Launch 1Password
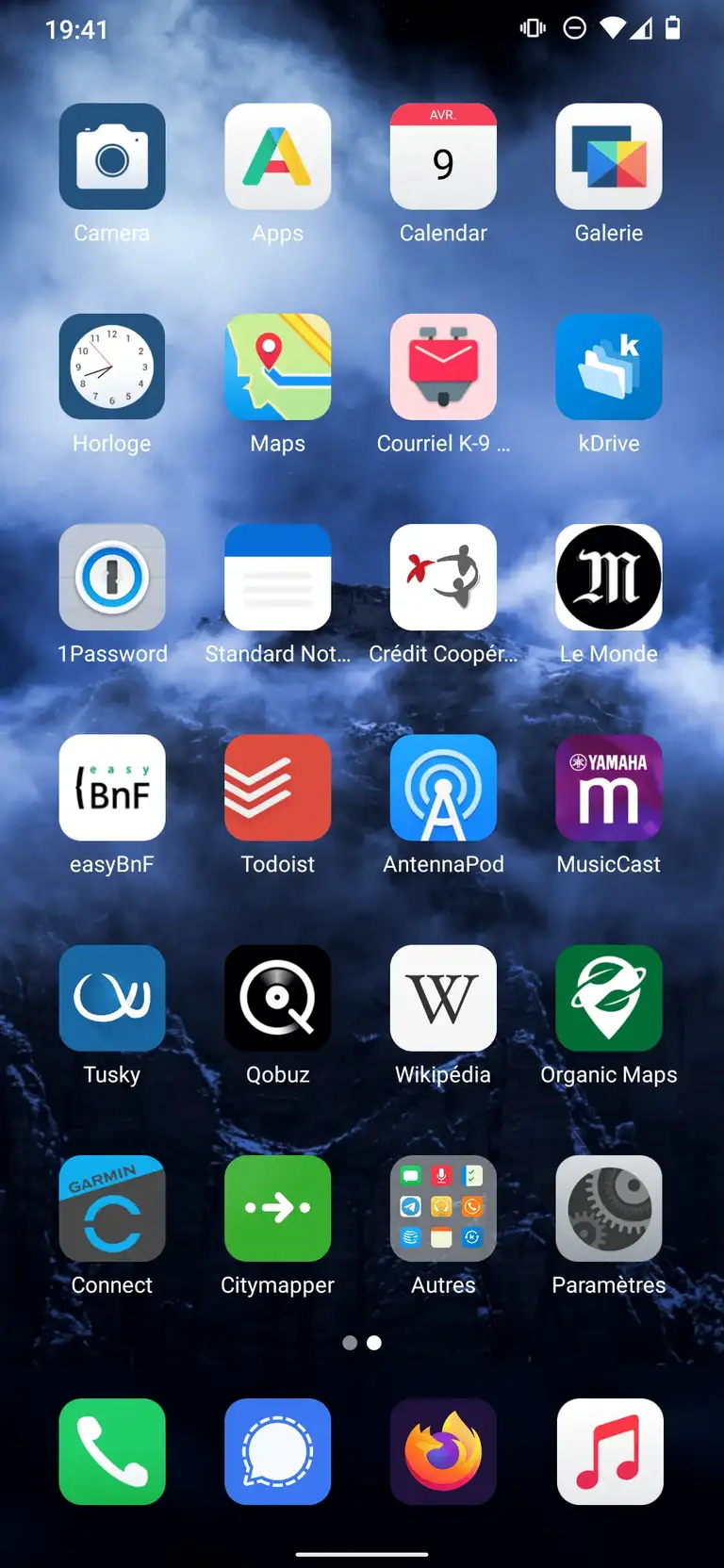Viewport: 724px width, 1568px height. 112,577
